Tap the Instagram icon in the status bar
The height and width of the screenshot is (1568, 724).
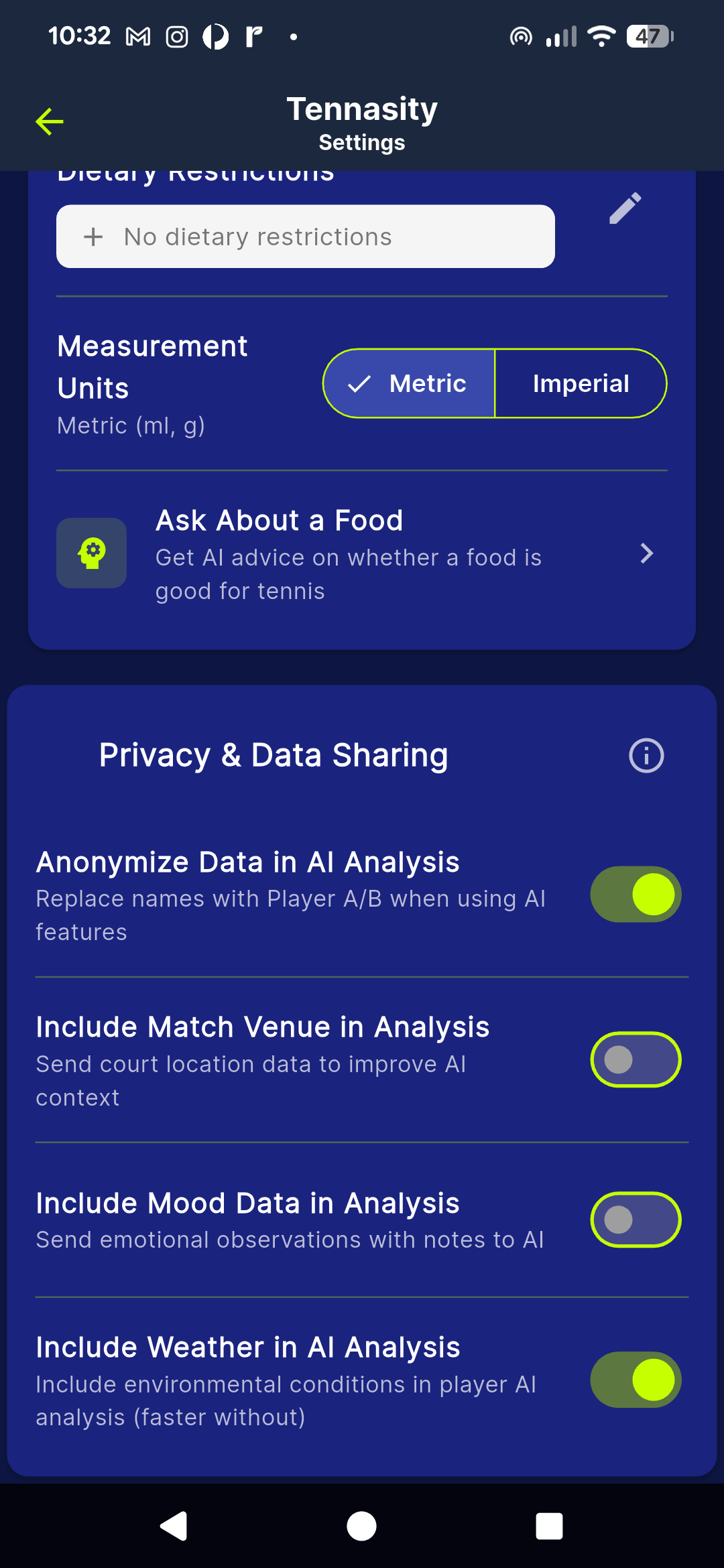(x=176, y=36)
